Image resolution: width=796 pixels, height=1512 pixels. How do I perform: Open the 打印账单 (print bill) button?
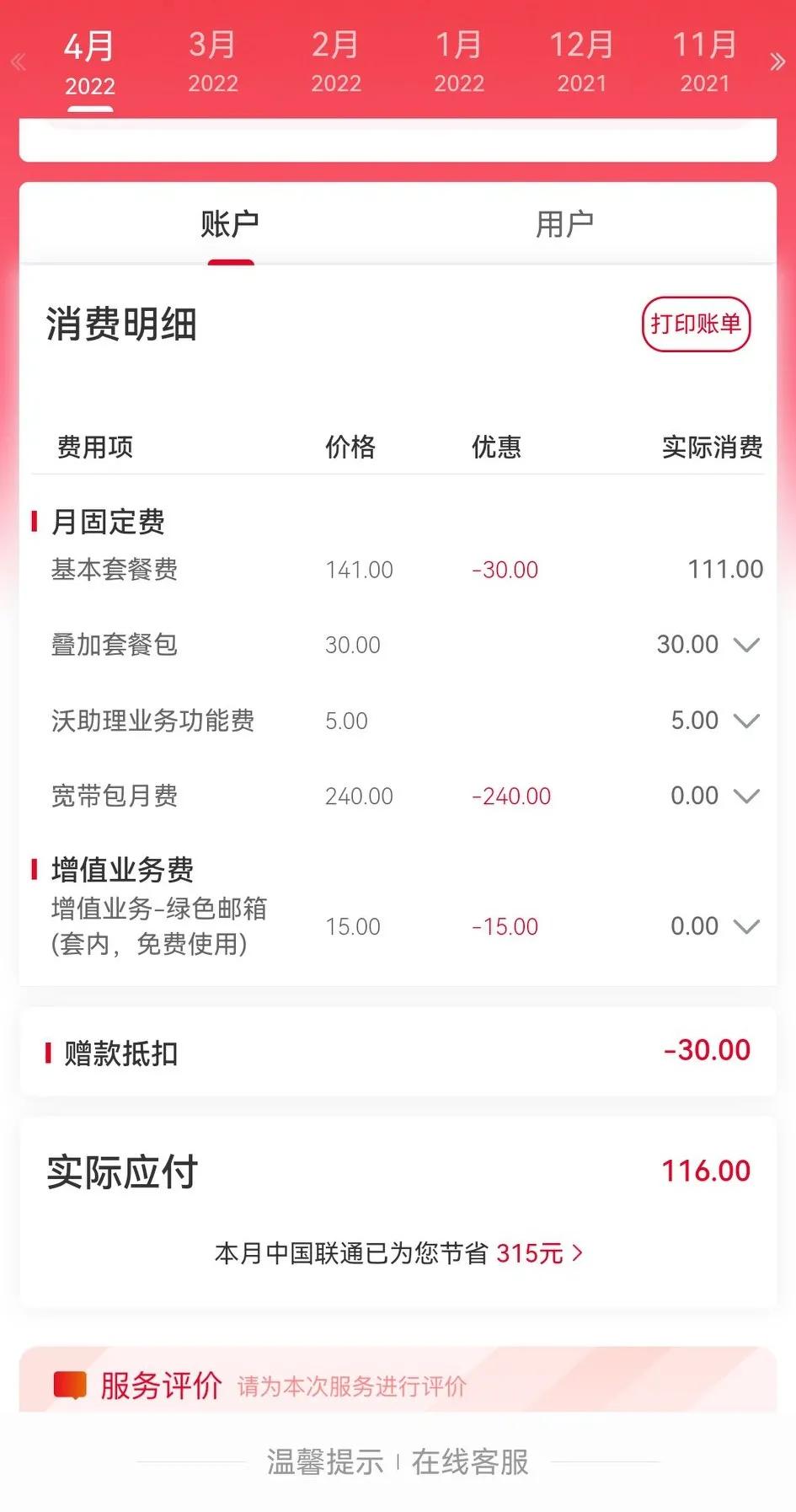696,324
